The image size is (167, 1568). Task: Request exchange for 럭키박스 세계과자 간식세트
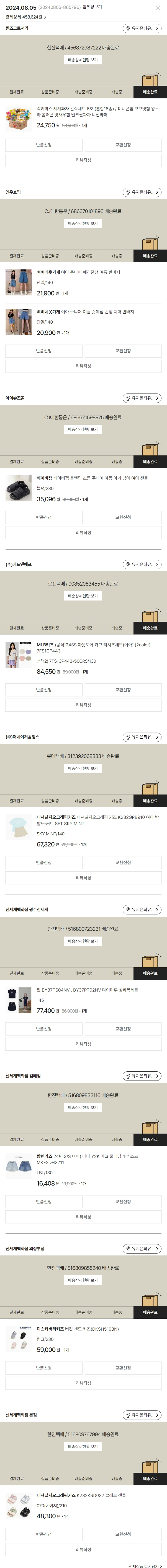click(123, 145)
